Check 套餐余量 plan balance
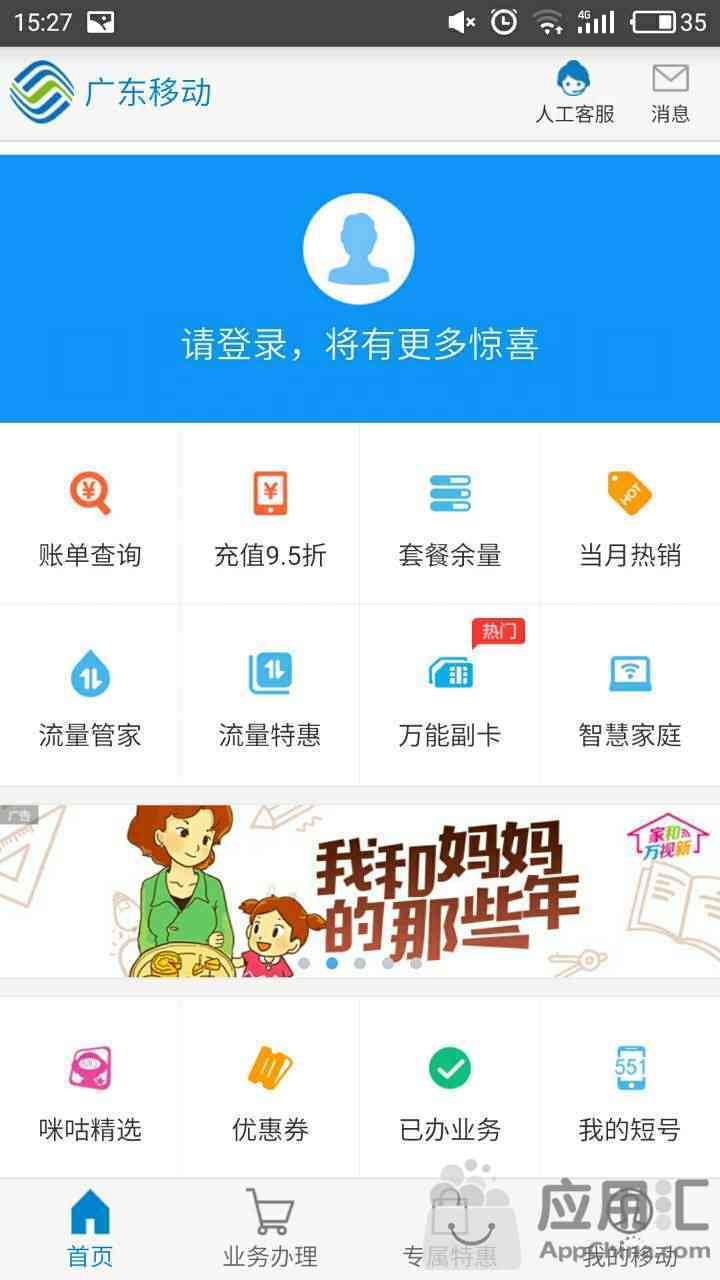Screen dimensions: 720x1280 click(450, 514)
